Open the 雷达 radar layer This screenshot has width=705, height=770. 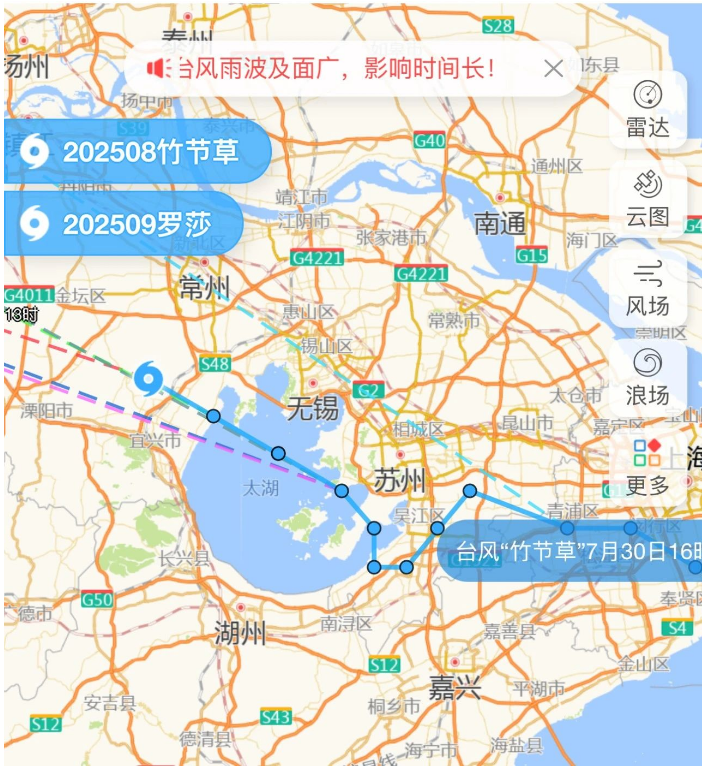(648, 109)
